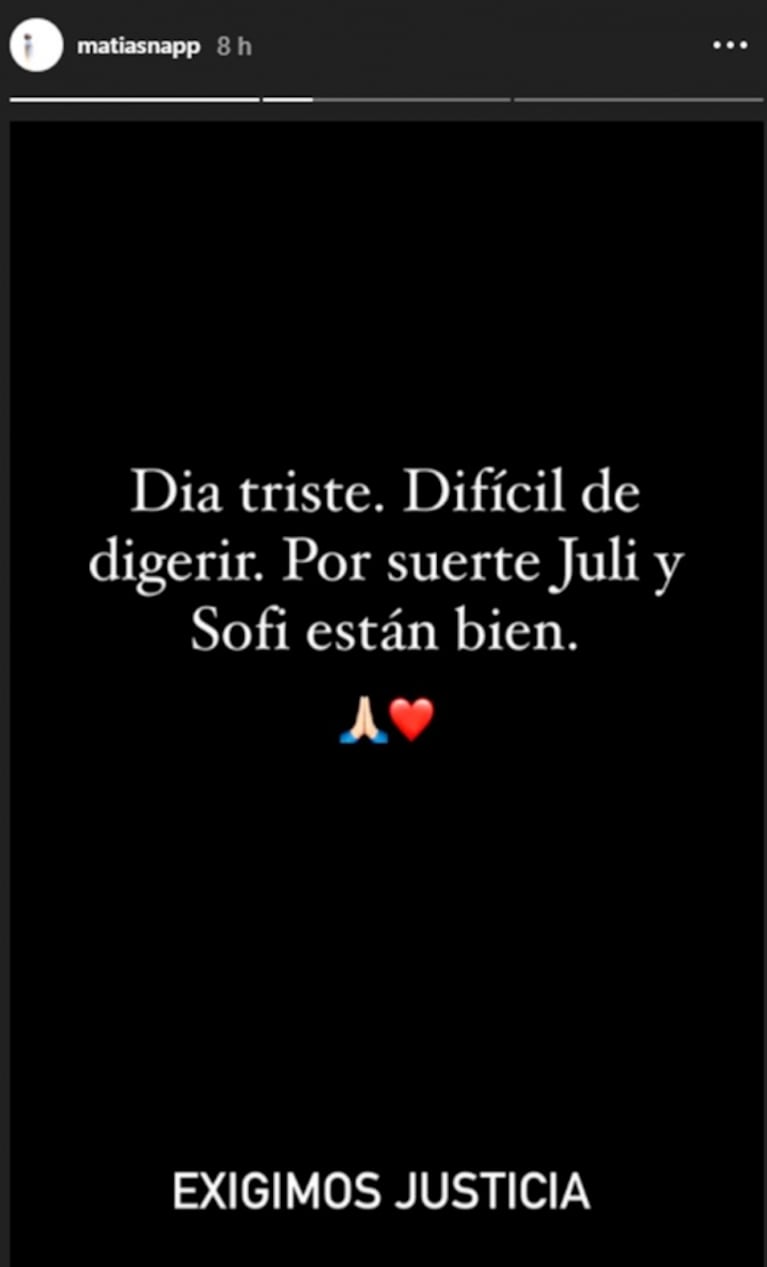Open the three-dot overflow menu

click(x=730, y=46)
